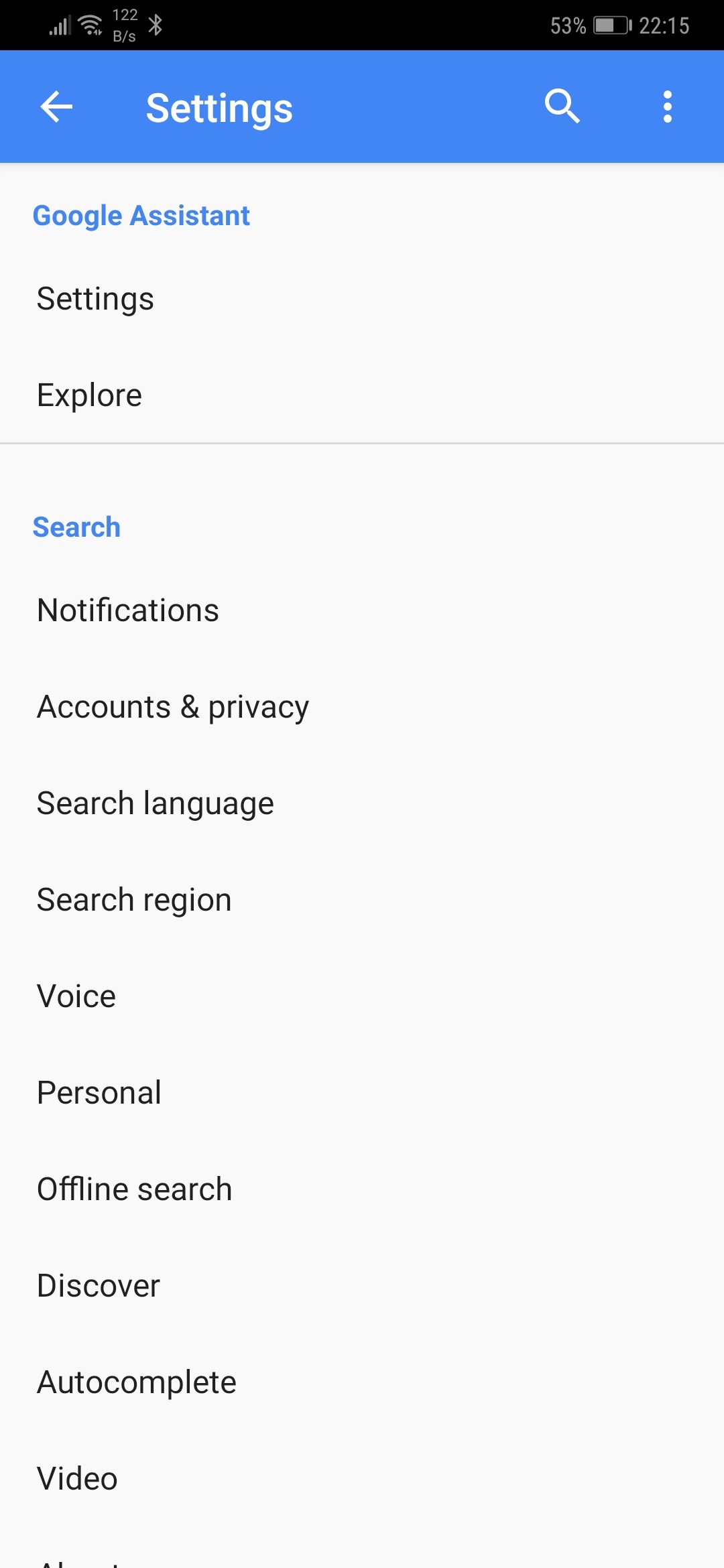Open Google Assistant Settings row
724x1568 pixels.
[362, 299]
